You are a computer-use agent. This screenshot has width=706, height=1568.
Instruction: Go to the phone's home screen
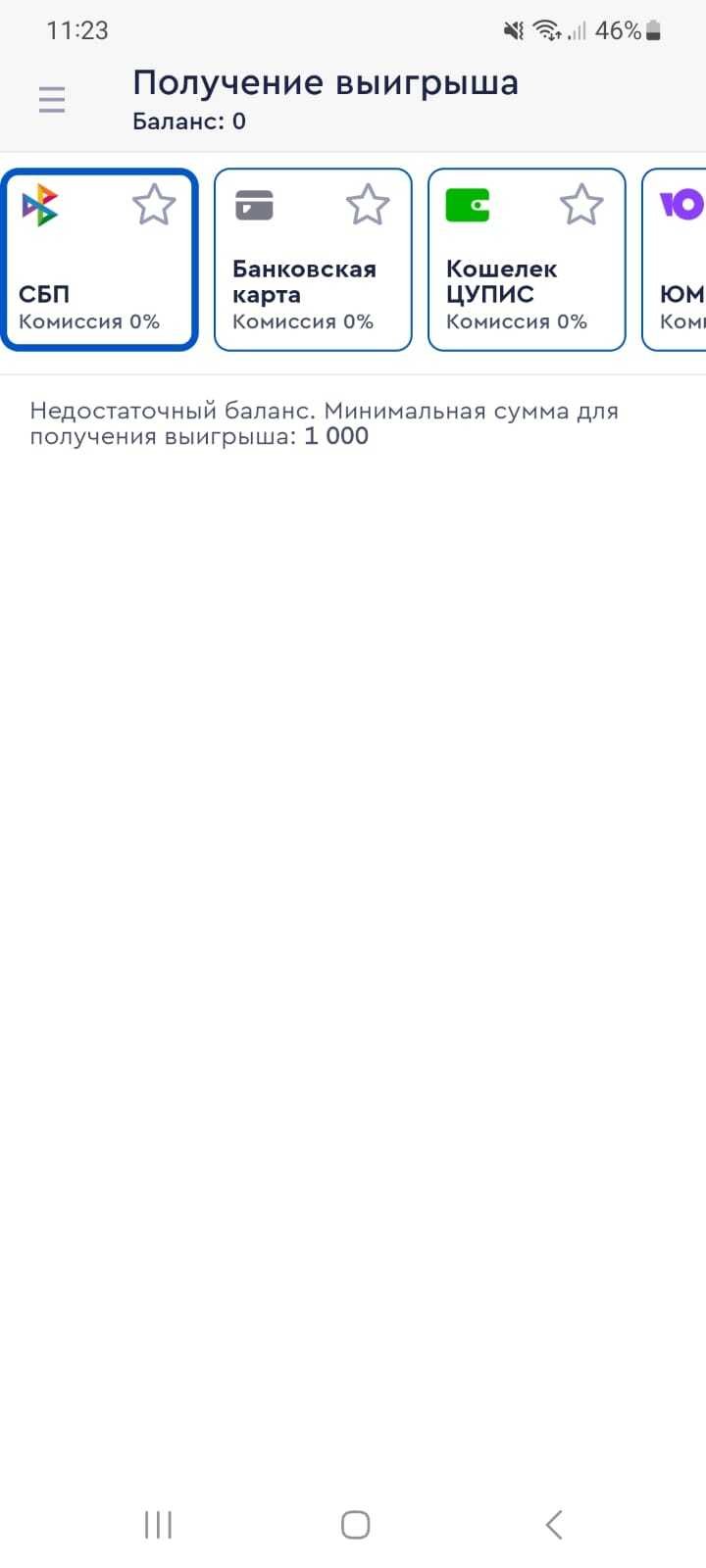(x=355, y=1524)
